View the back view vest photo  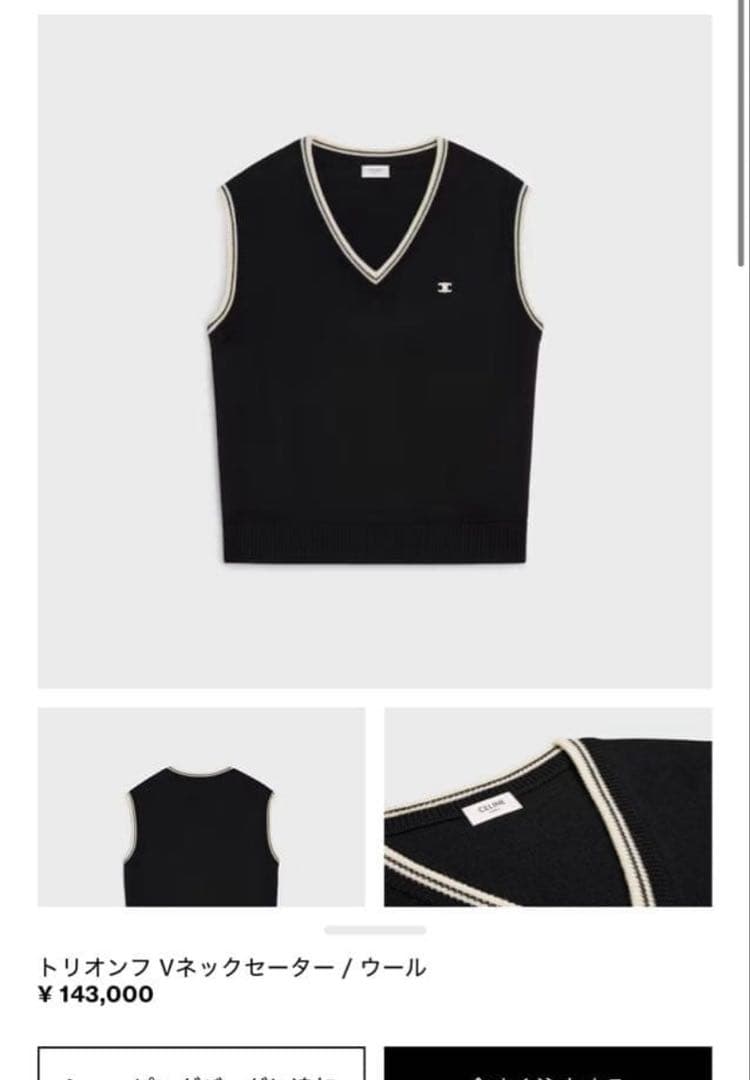tap(201, 806)
